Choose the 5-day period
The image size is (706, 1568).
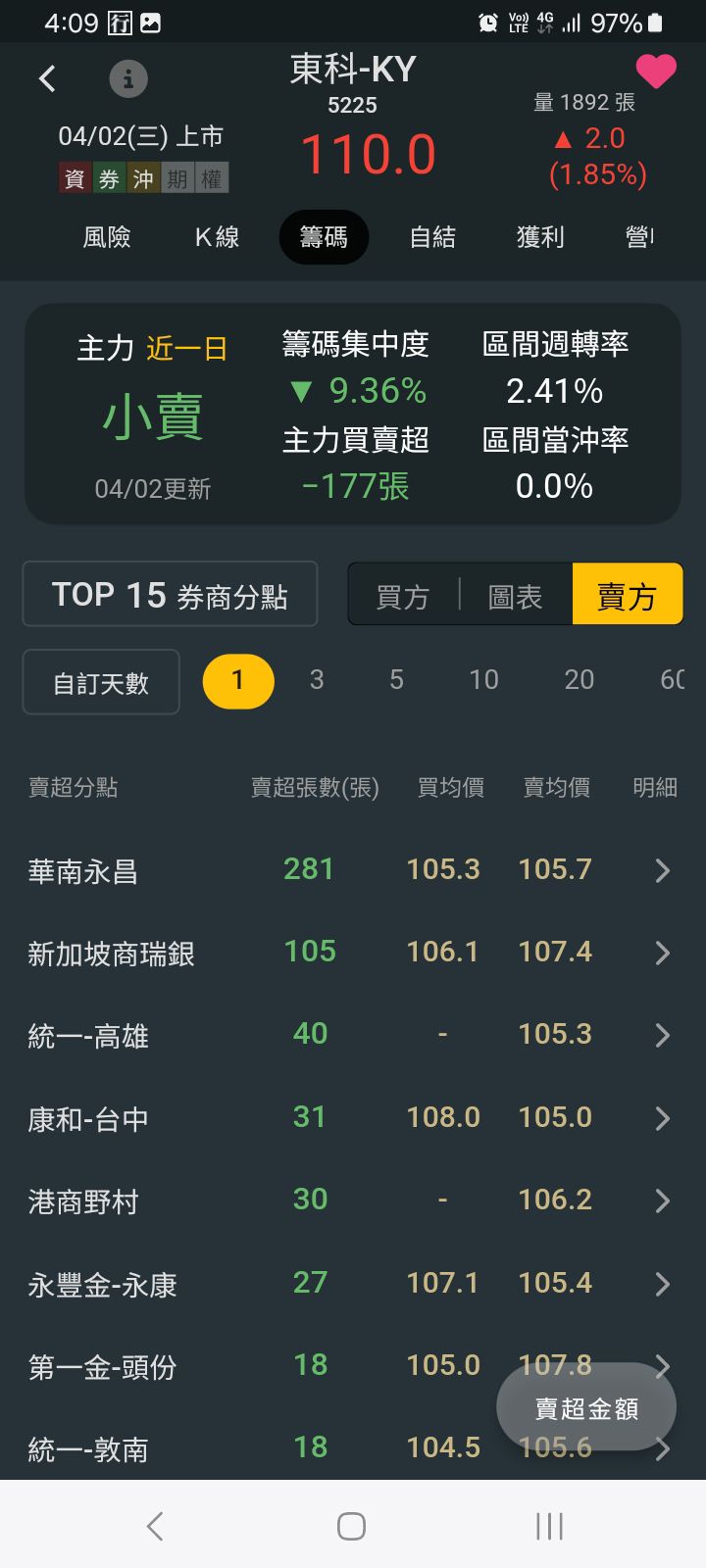pos(396,680)
